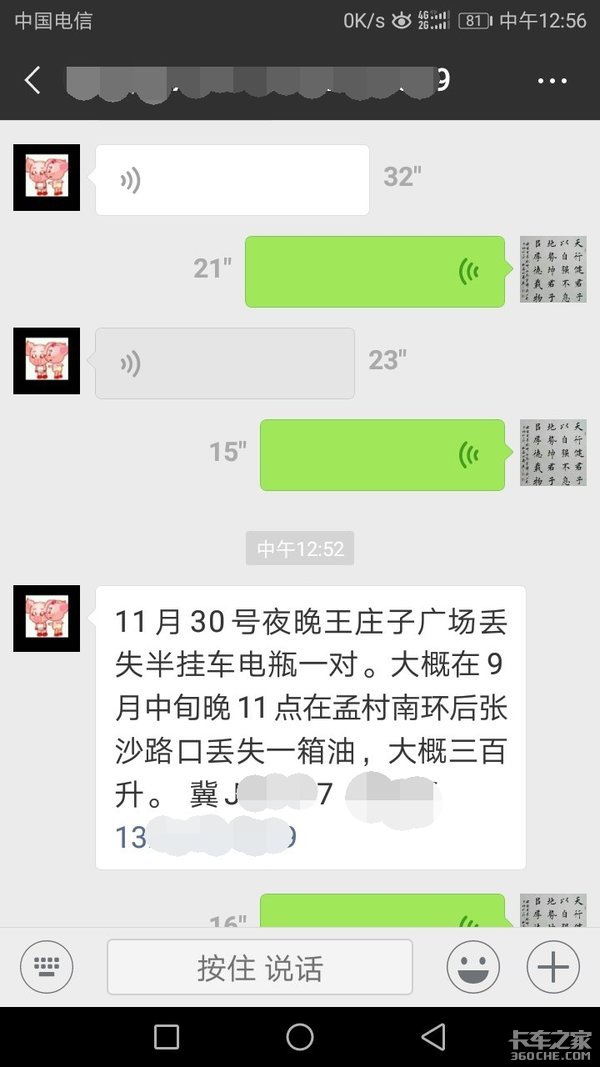Play the 21-second sent voice message
Screen dimensions: 600x1067
click(x=375, y=271)
